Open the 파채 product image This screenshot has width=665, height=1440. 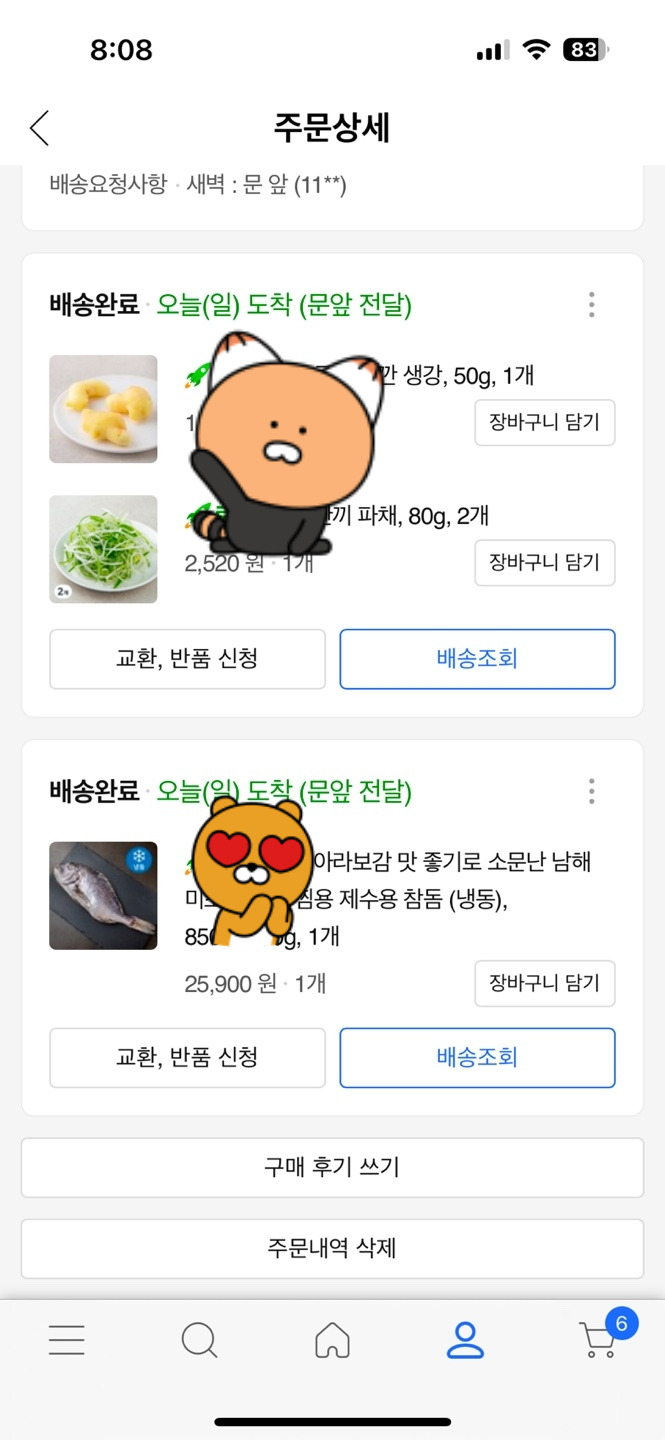pyautogui.click(x=103, y=549)
